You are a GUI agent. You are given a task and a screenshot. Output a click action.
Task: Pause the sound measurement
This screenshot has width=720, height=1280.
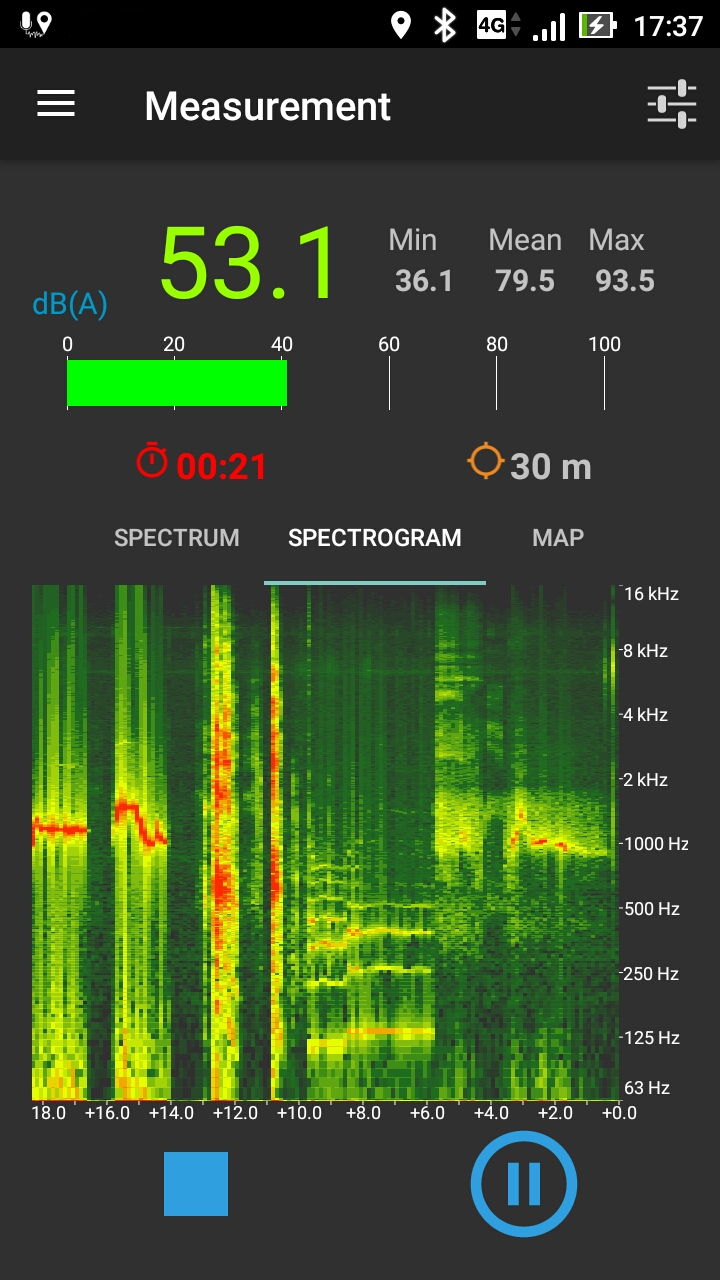pyautogui.click(x=523, y=1182)
